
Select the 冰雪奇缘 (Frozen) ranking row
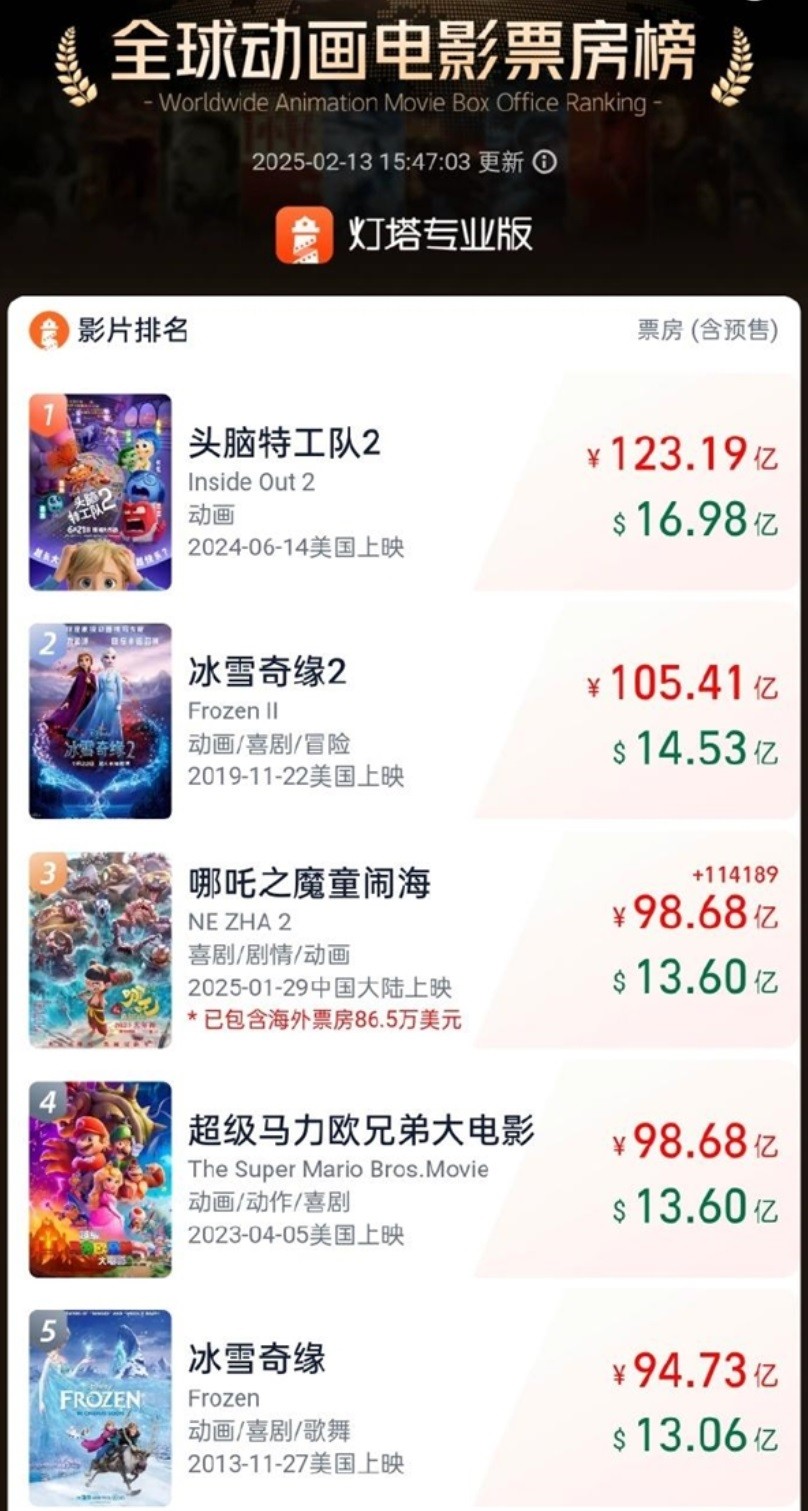tap(404, 1404)
